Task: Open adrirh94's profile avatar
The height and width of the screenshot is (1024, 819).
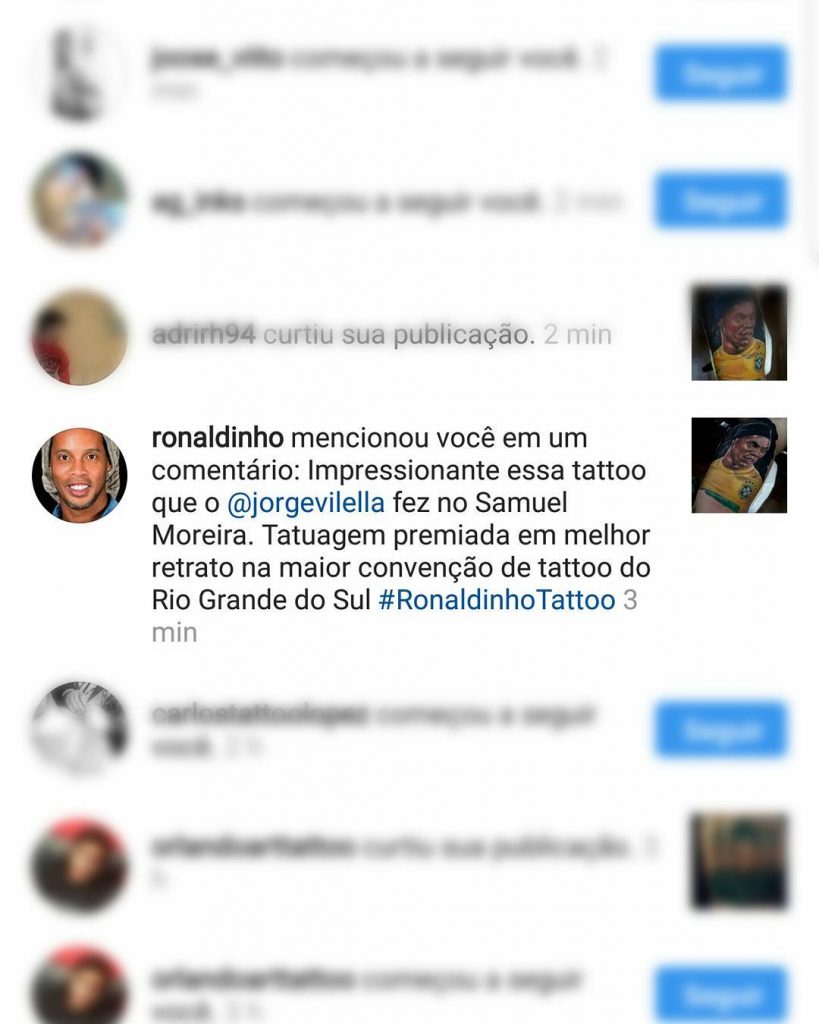Action: pyautogui.click(x=80, y=337)
